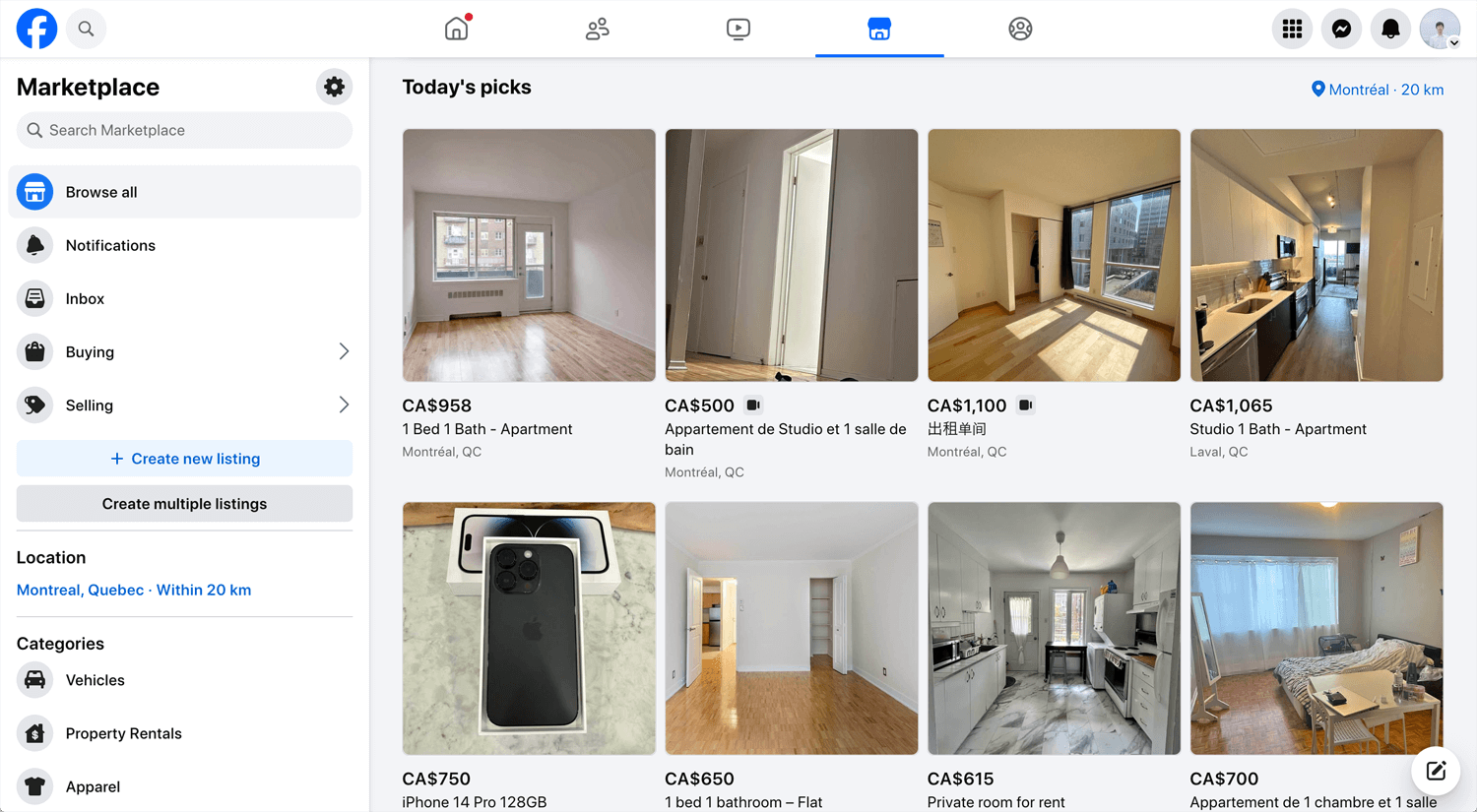View the iPhone 14 Pro 128GB listing
Image resolution: width=1477 pixels, height=812 pixels.
click(x=529, y=629)
